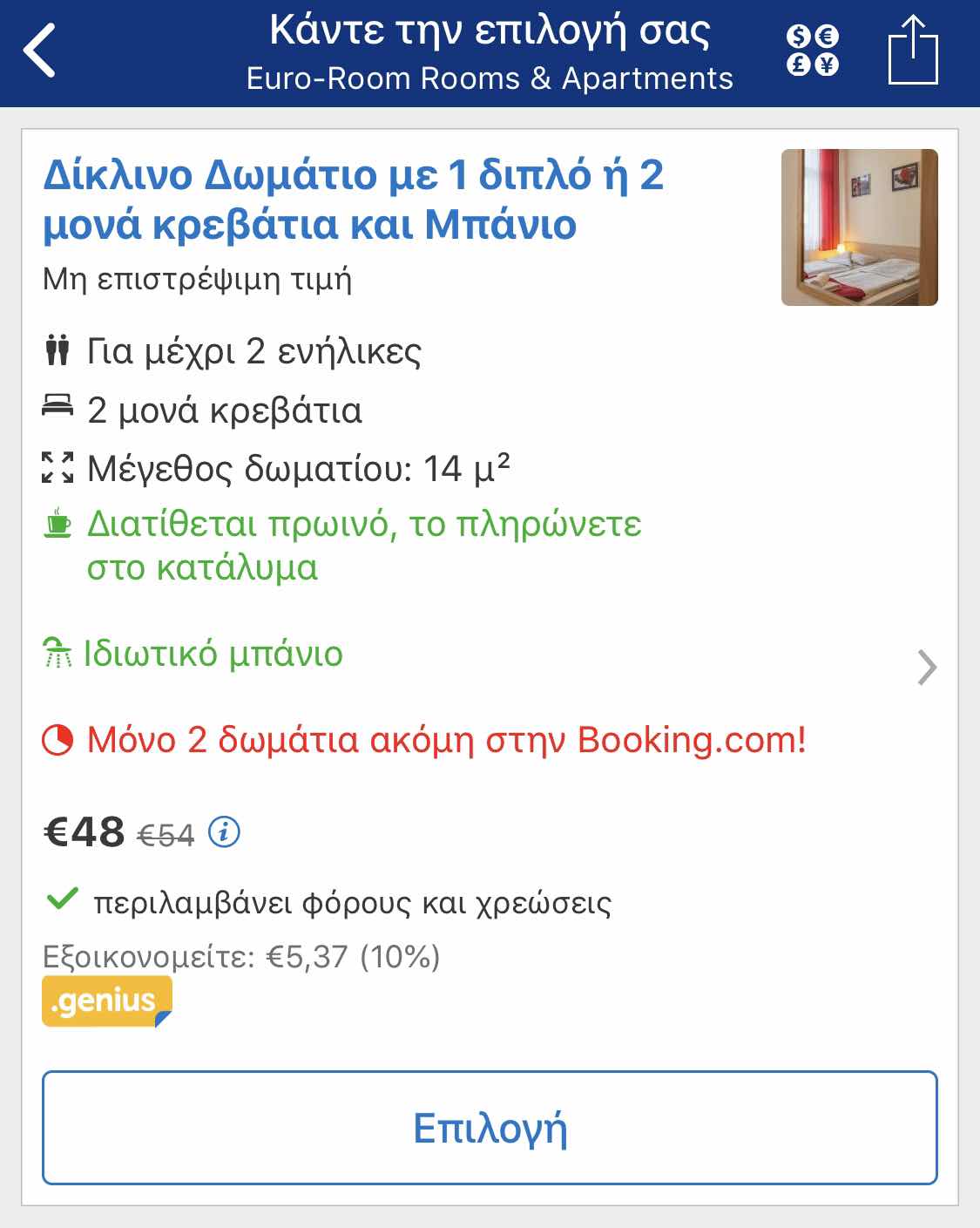
Task: Expand room amenities chevron beside Ιδιωτικό μπάνιο
Action: [927, 668]
